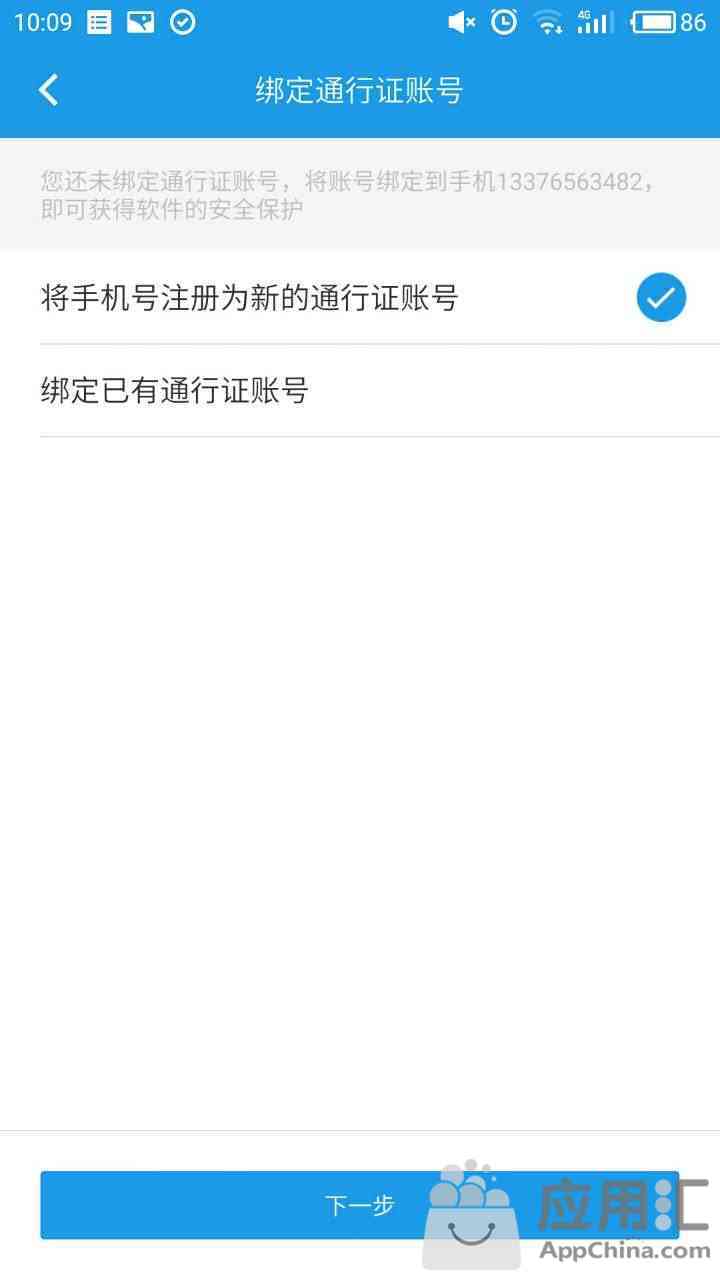Tap the 下一步 button
Viewport: 720px width, 1280px height.
359,1205
